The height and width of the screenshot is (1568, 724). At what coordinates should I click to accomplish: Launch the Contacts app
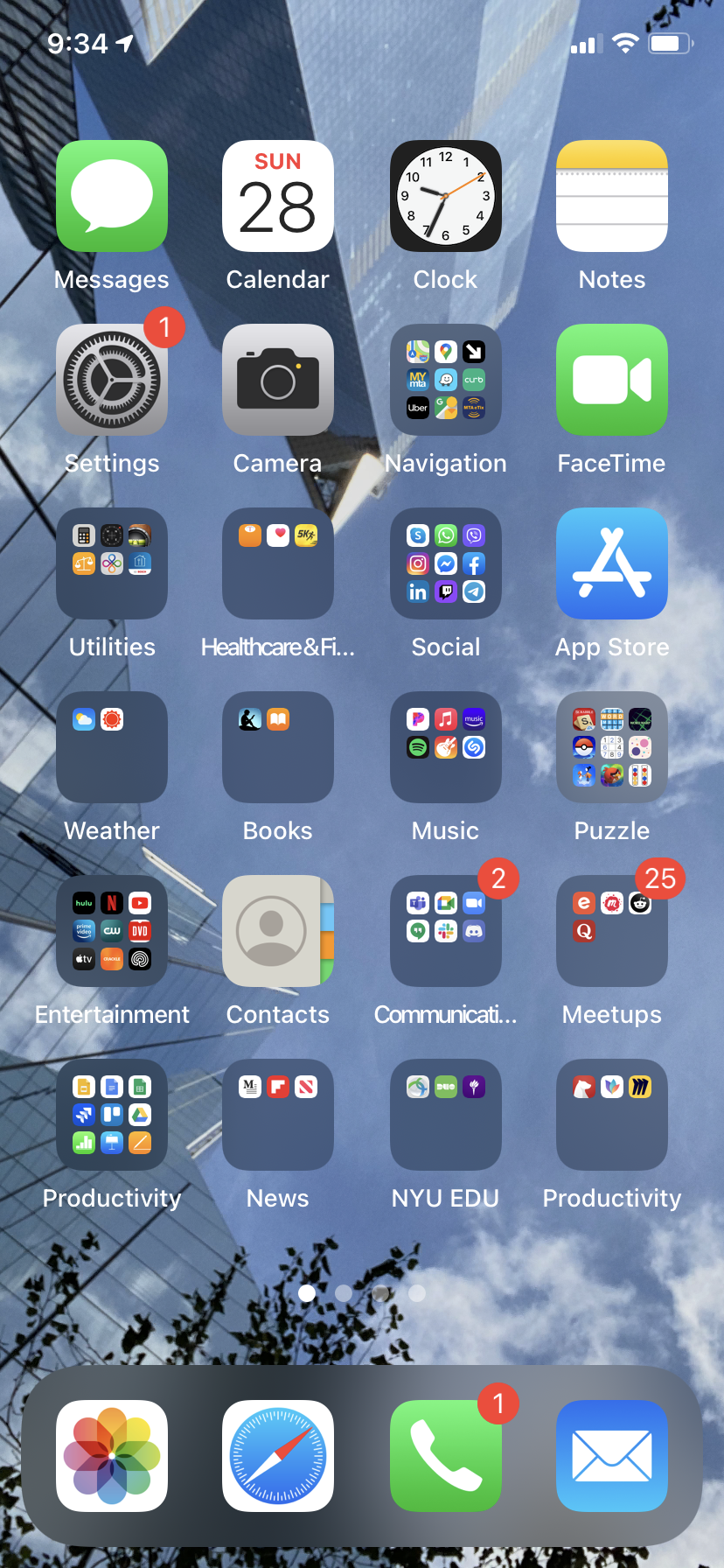278,931
